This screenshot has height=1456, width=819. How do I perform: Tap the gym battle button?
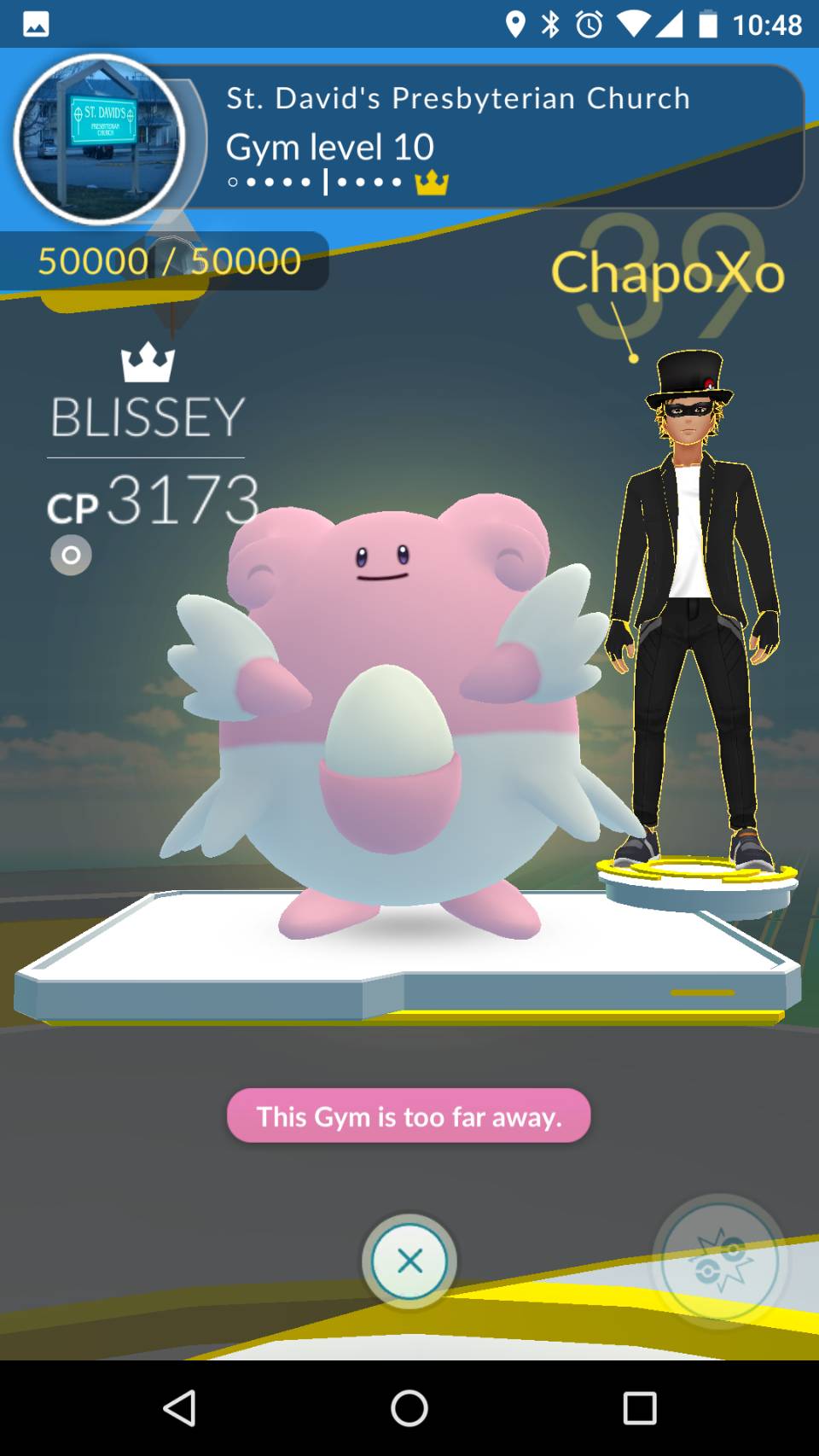click(721, 1261)
